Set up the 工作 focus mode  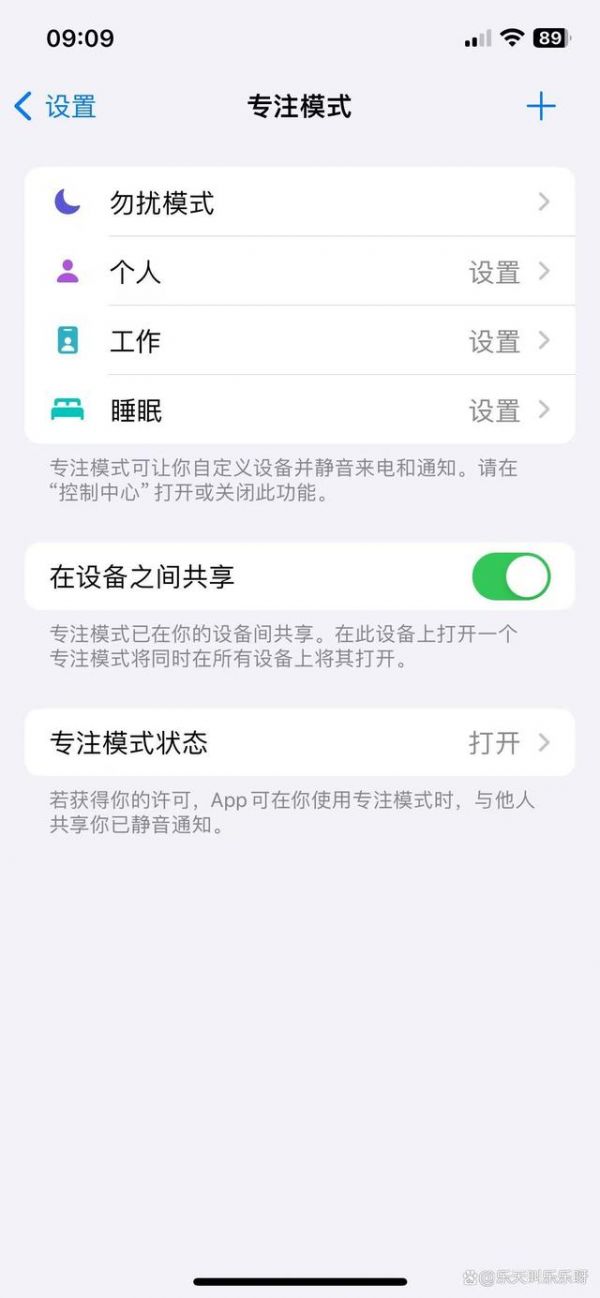tap(300, 341)
